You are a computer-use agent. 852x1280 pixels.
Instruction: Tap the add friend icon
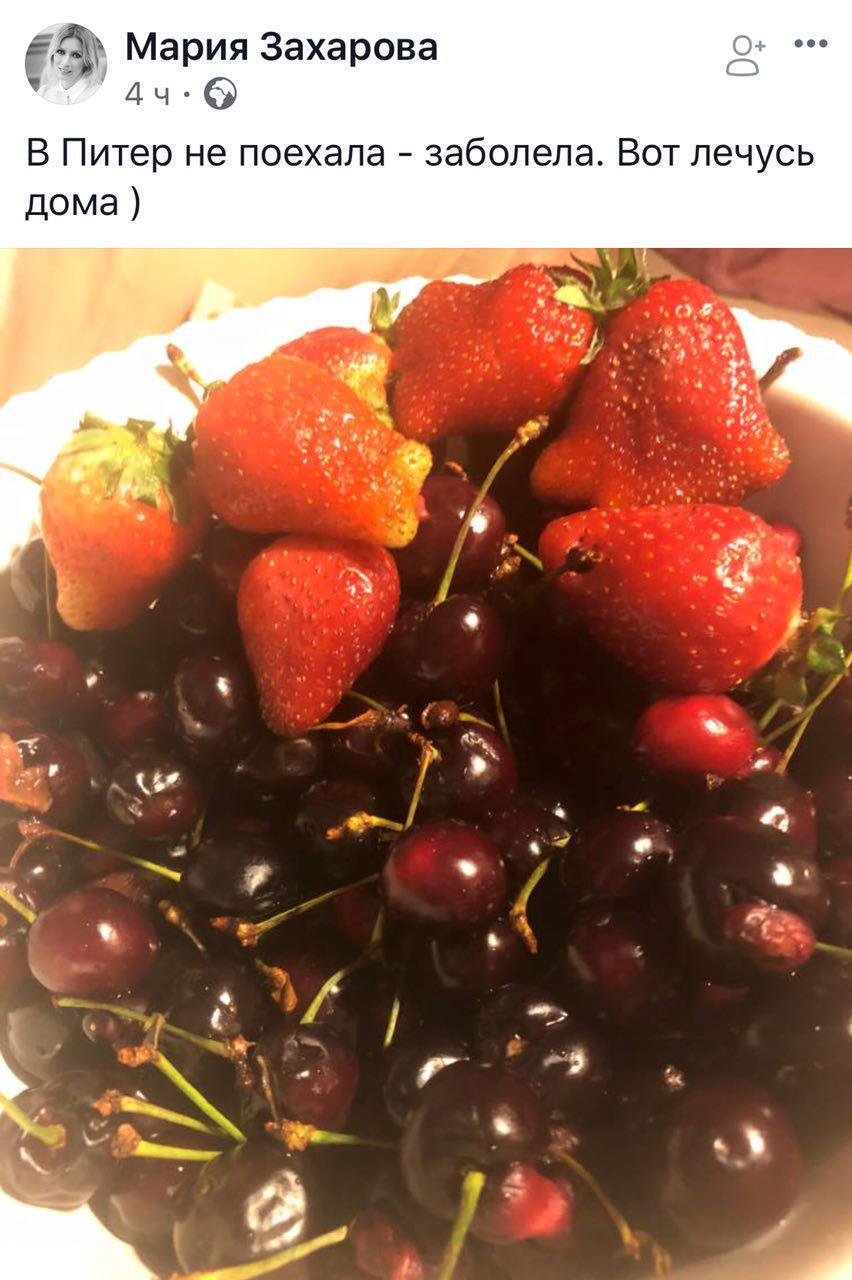[x=744, y=55]
